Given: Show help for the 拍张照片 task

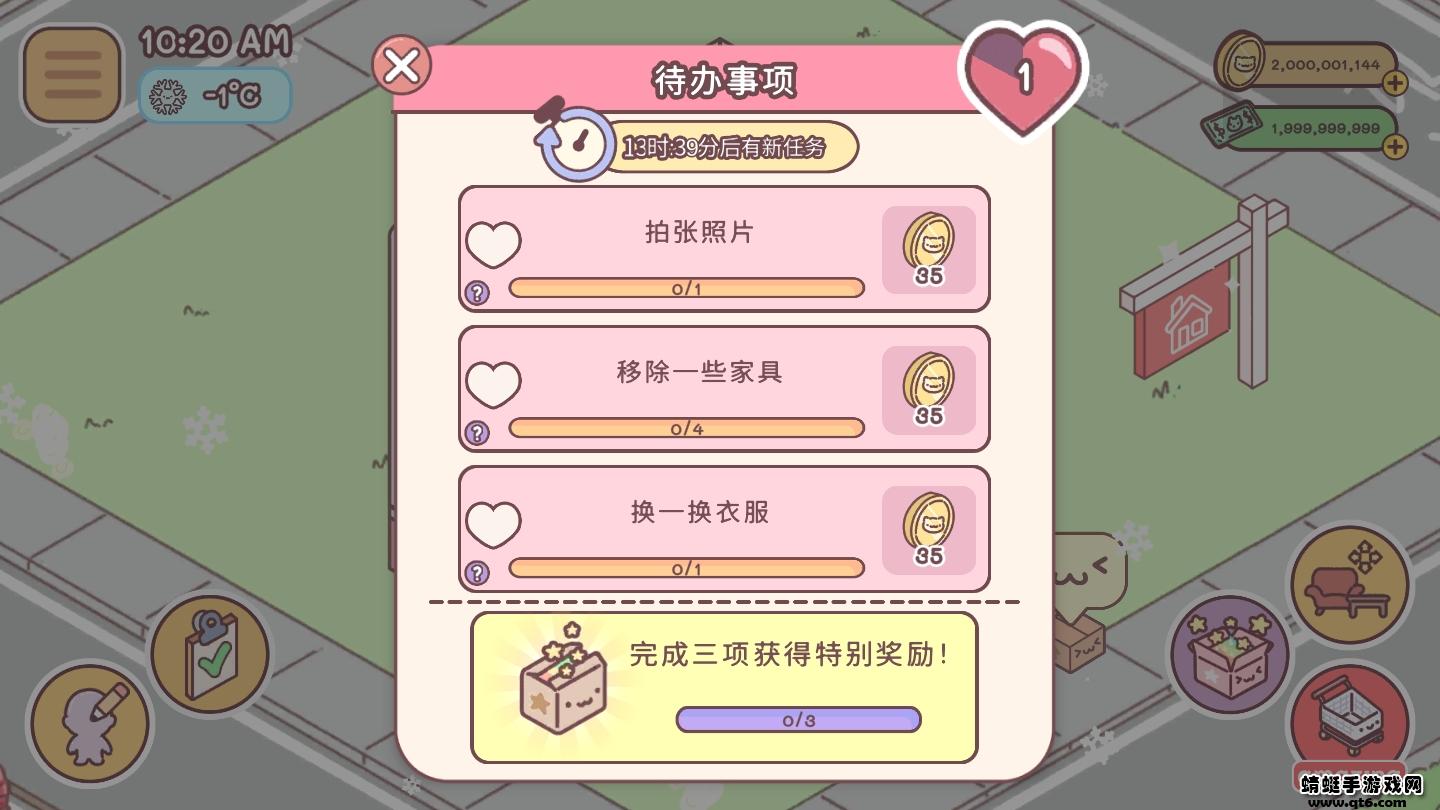Looking at the screenshot, I should coord(478,293).
